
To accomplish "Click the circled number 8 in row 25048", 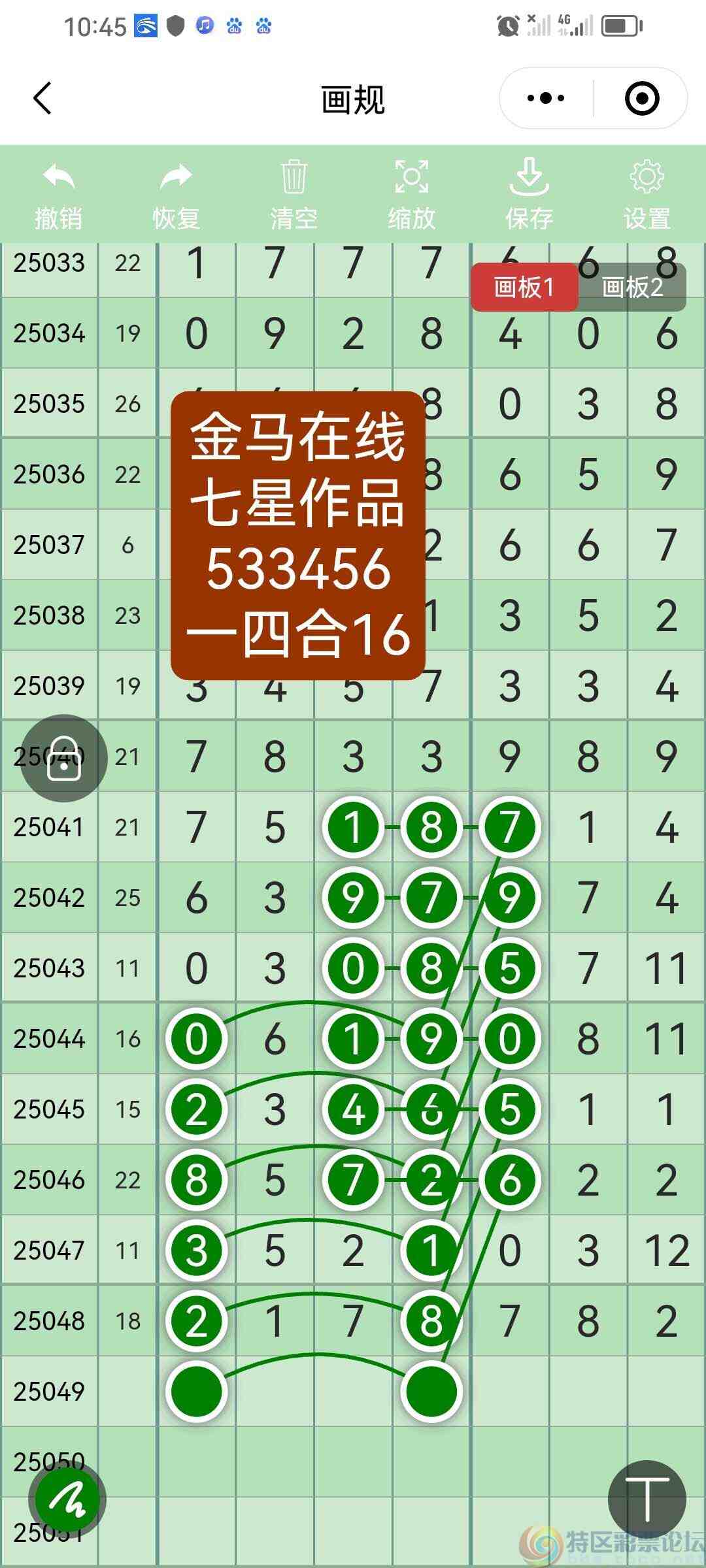I will click(431, 1320).
